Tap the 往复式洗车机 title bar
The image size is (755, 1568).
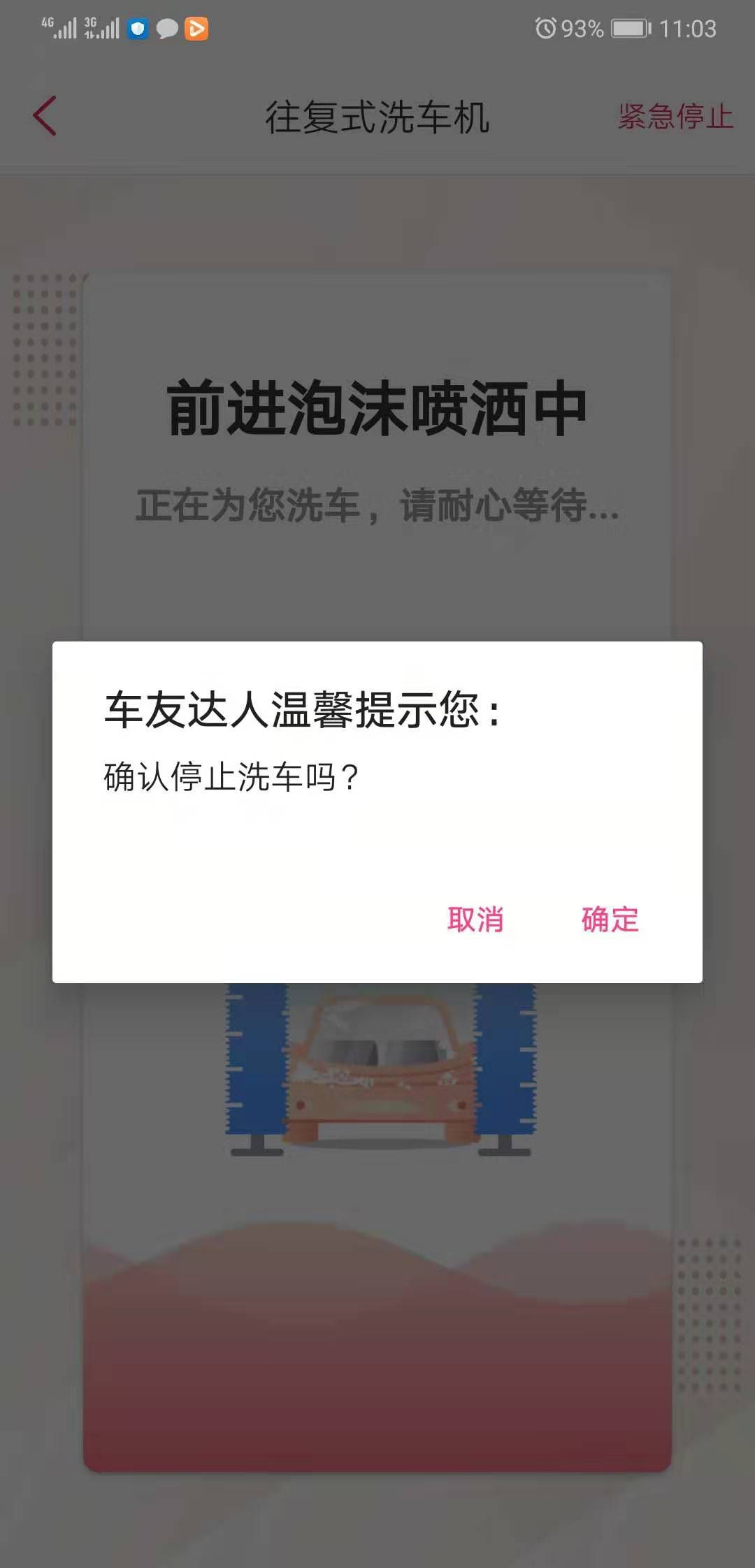point(377,116)
